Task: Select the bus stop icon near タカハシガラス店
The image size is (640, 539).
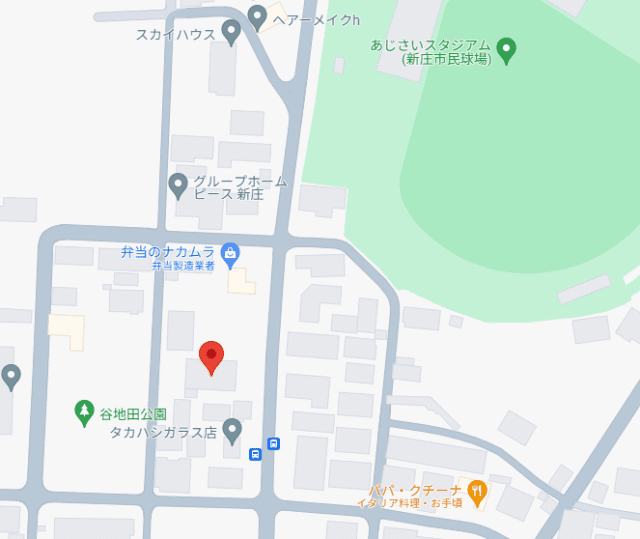Action: tap(273, 443)
